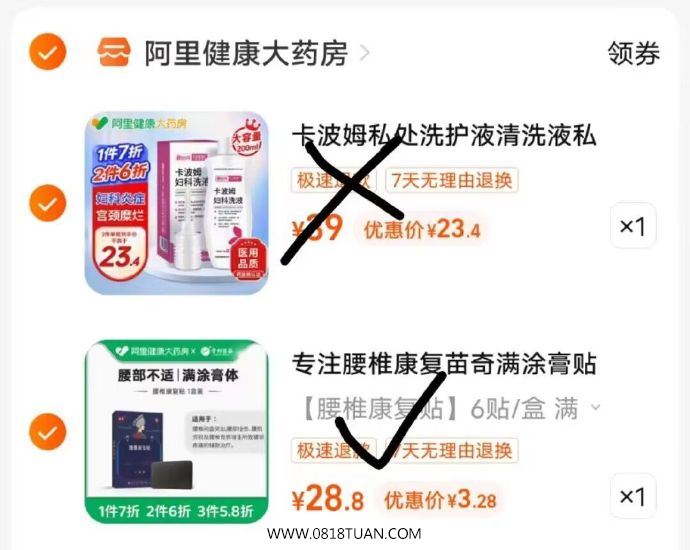Tap 领券 to get store coupons
690x550 pixels.
coord(633,53)
